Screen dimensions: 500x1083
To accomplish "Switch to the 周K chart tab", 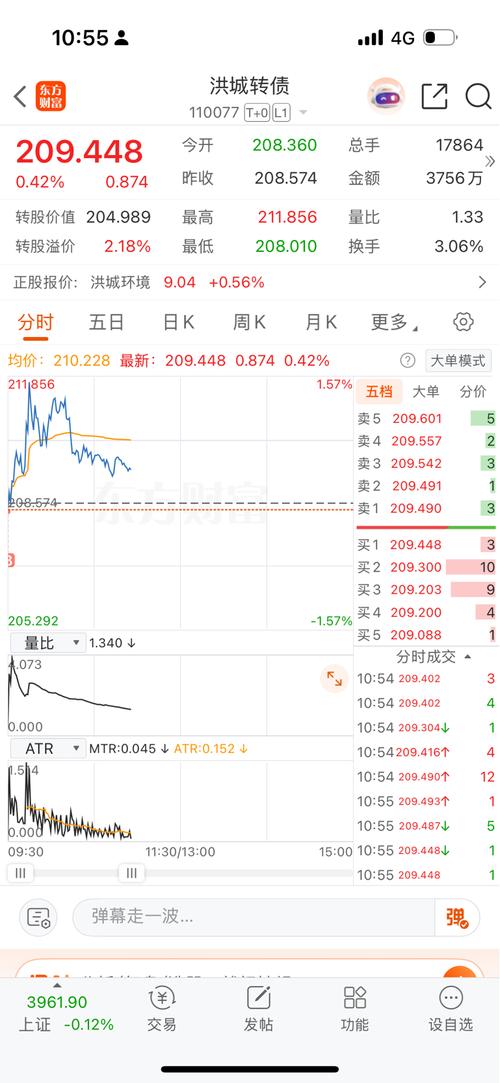I will point(249,322).
